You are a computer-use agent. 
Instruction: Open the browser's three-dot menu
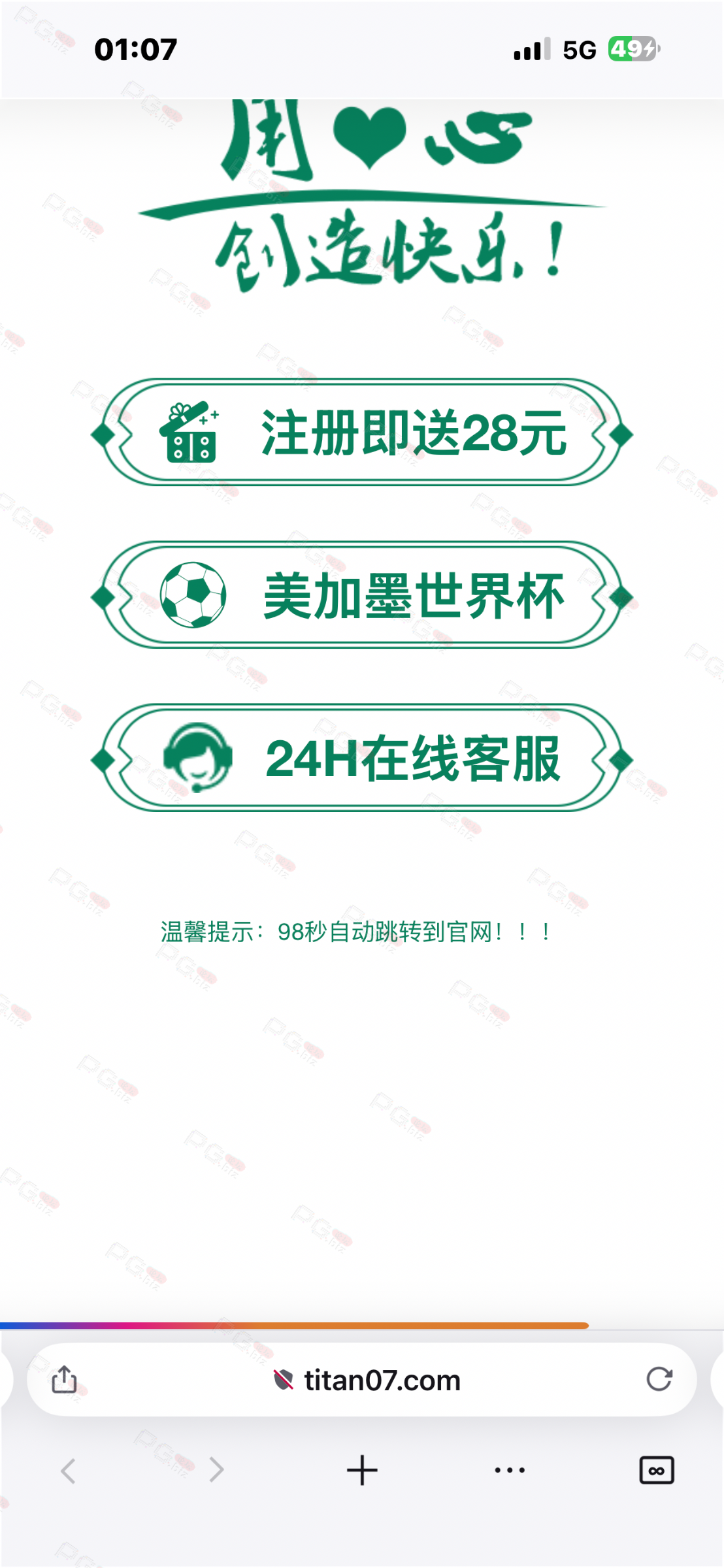pos(510,1471)
